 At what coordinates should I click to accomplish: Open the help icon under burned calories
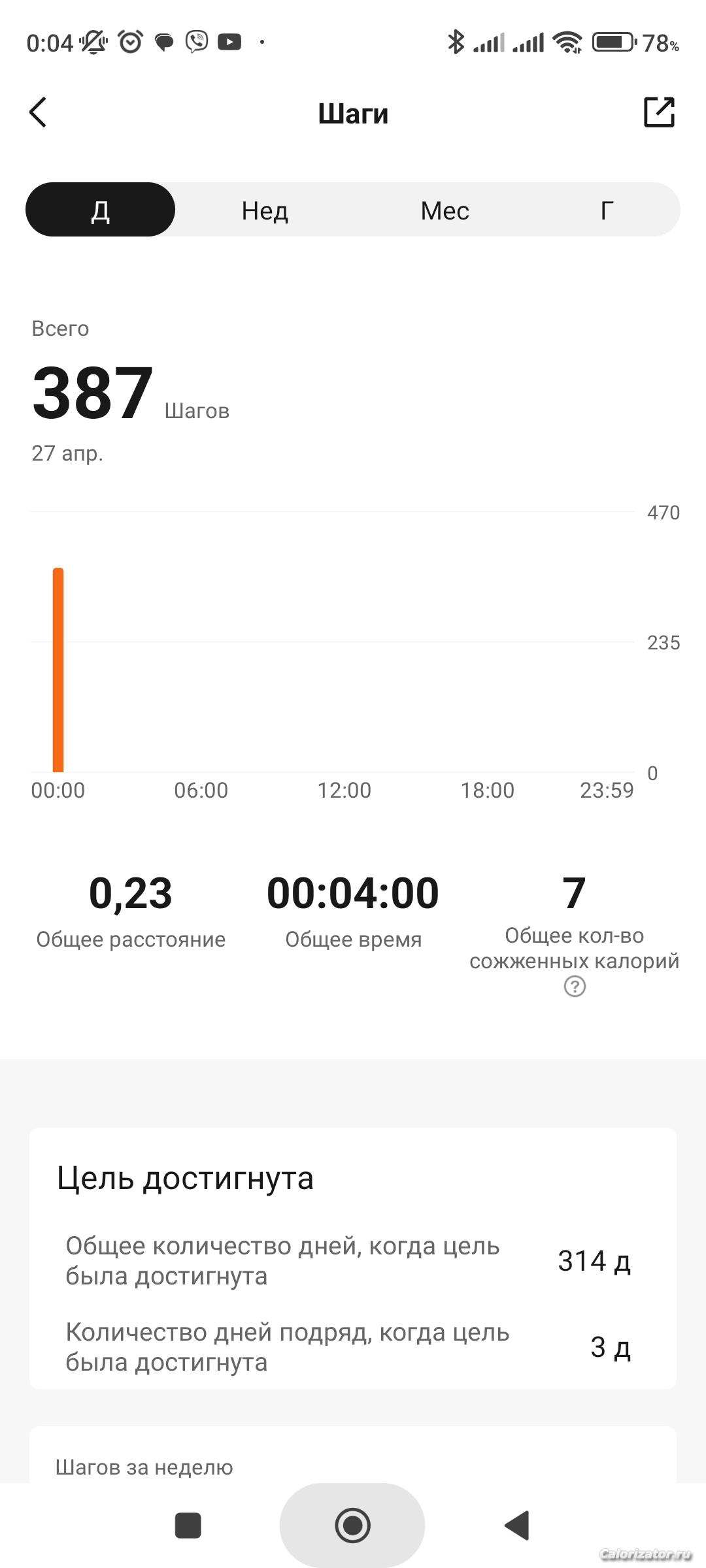click(575, 987)
